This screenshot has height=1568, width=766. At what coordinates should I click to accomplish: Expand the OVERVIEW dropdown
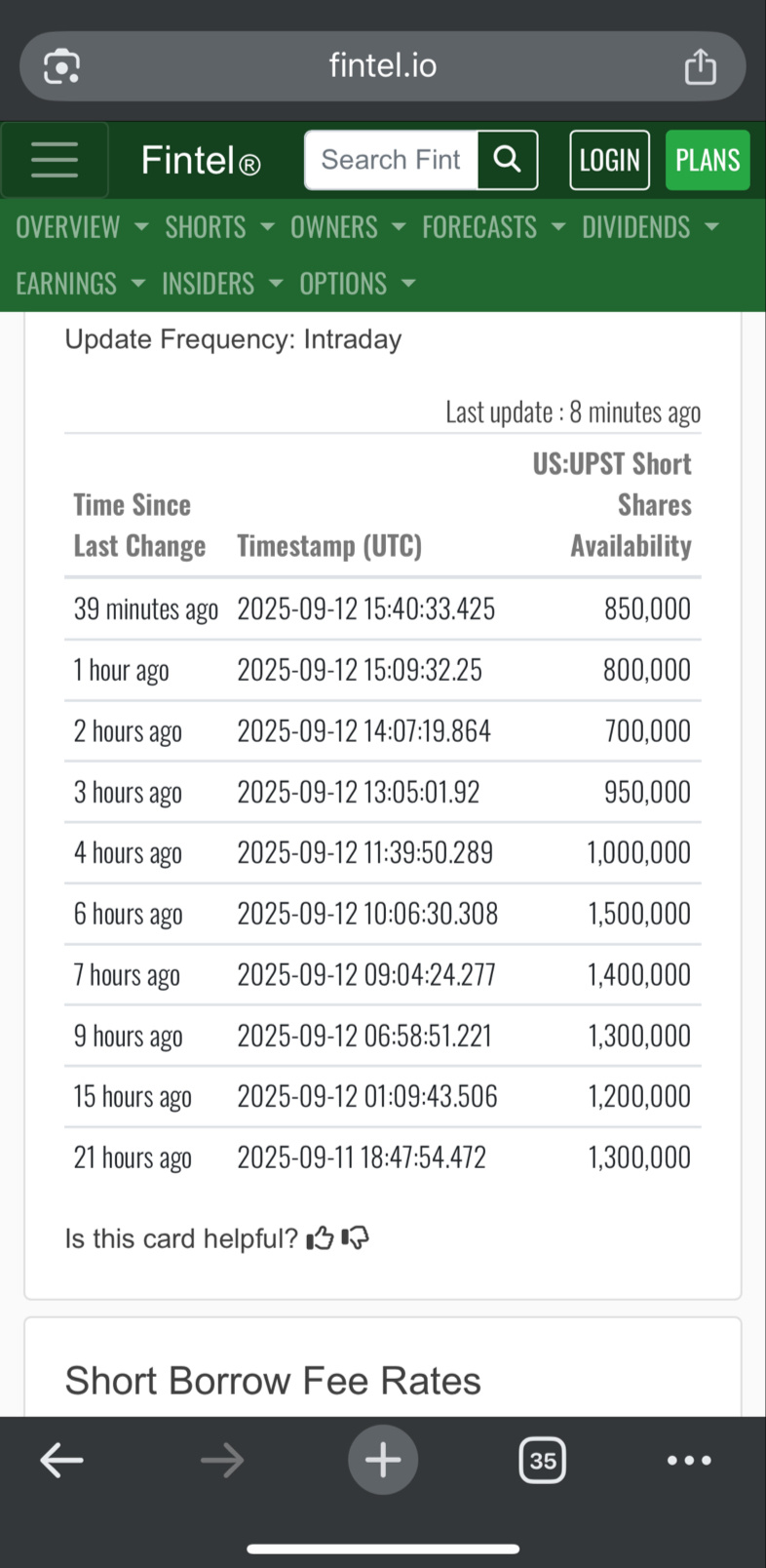82,227
